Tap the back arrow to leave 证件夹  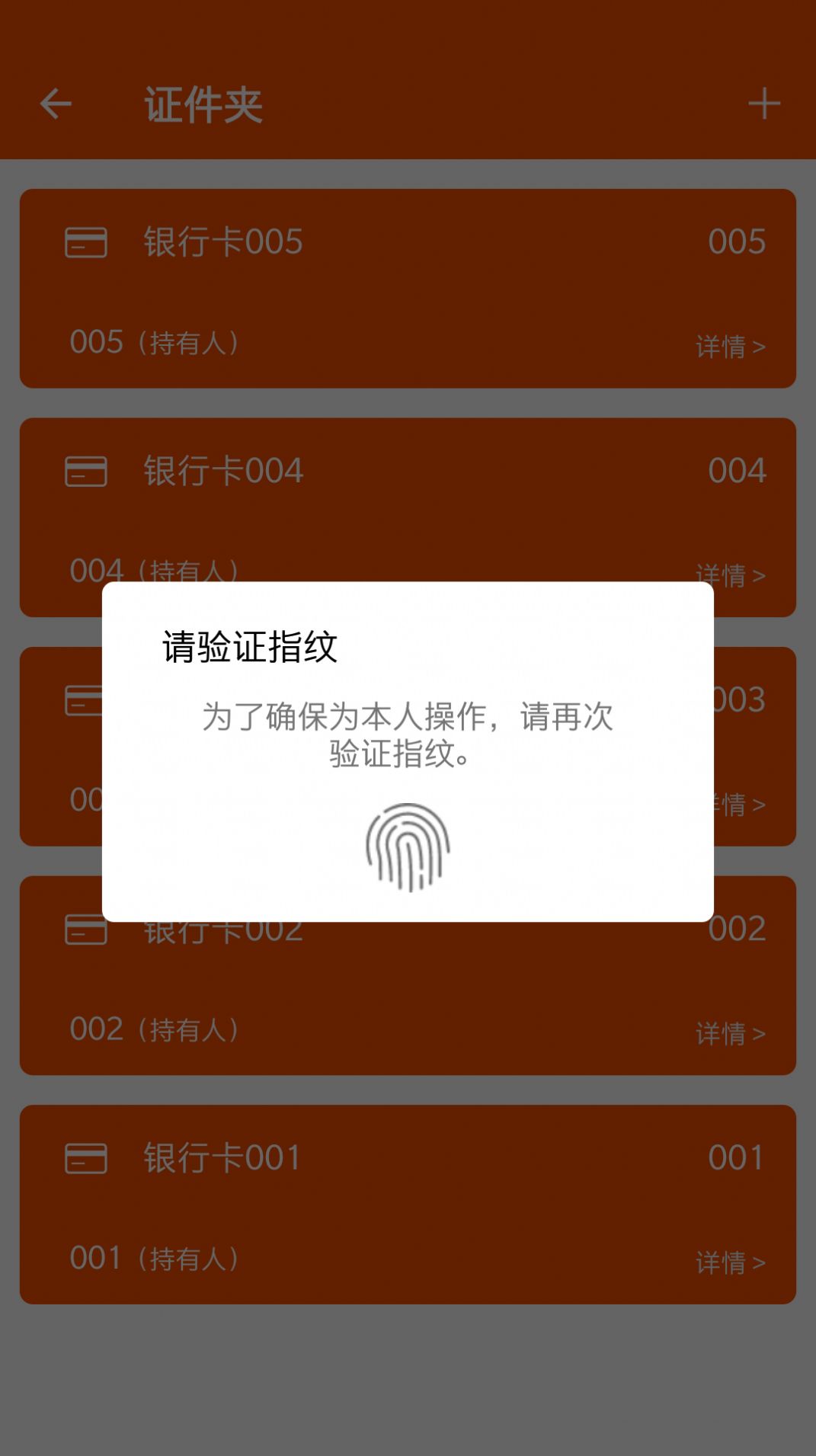click(56, 104)
